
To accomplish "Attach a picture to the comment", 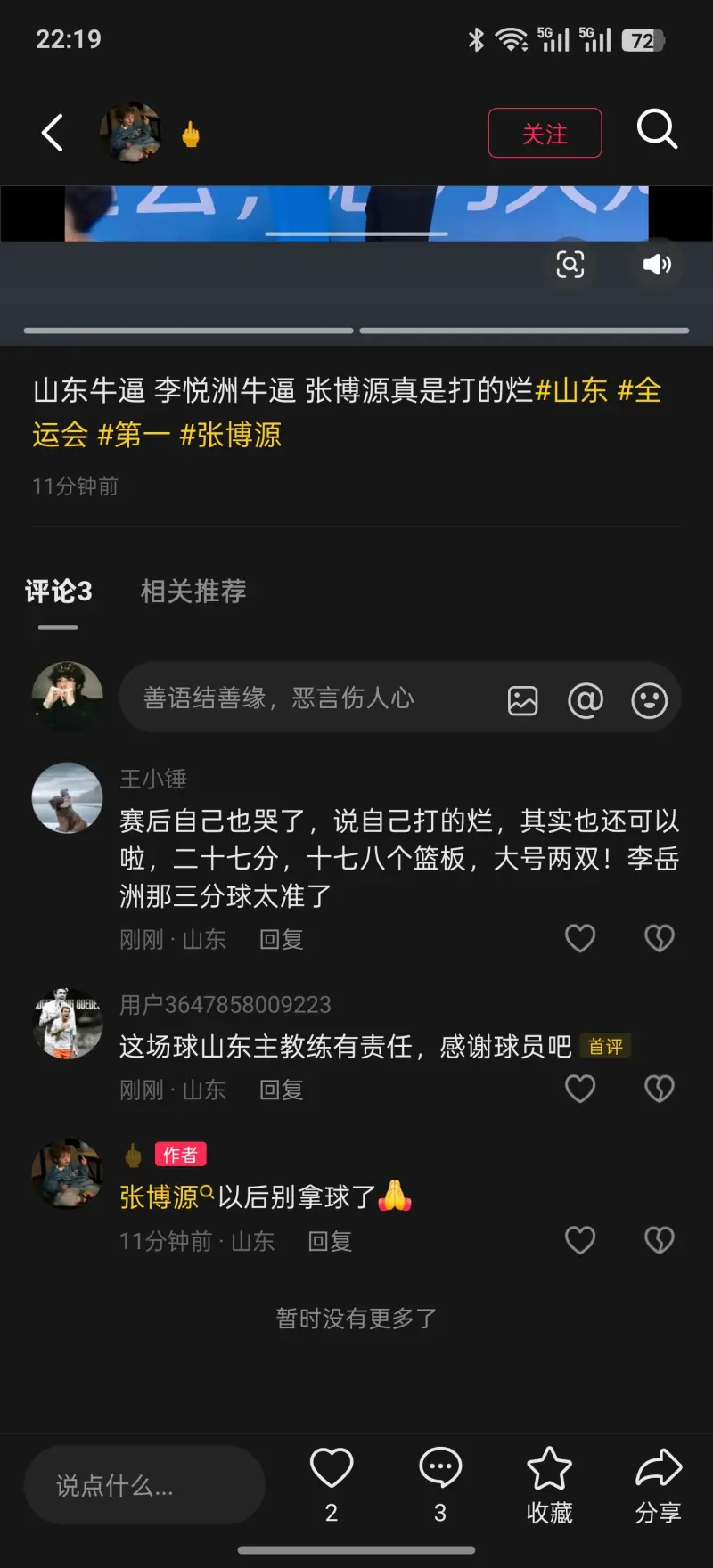I will [522, 700].
